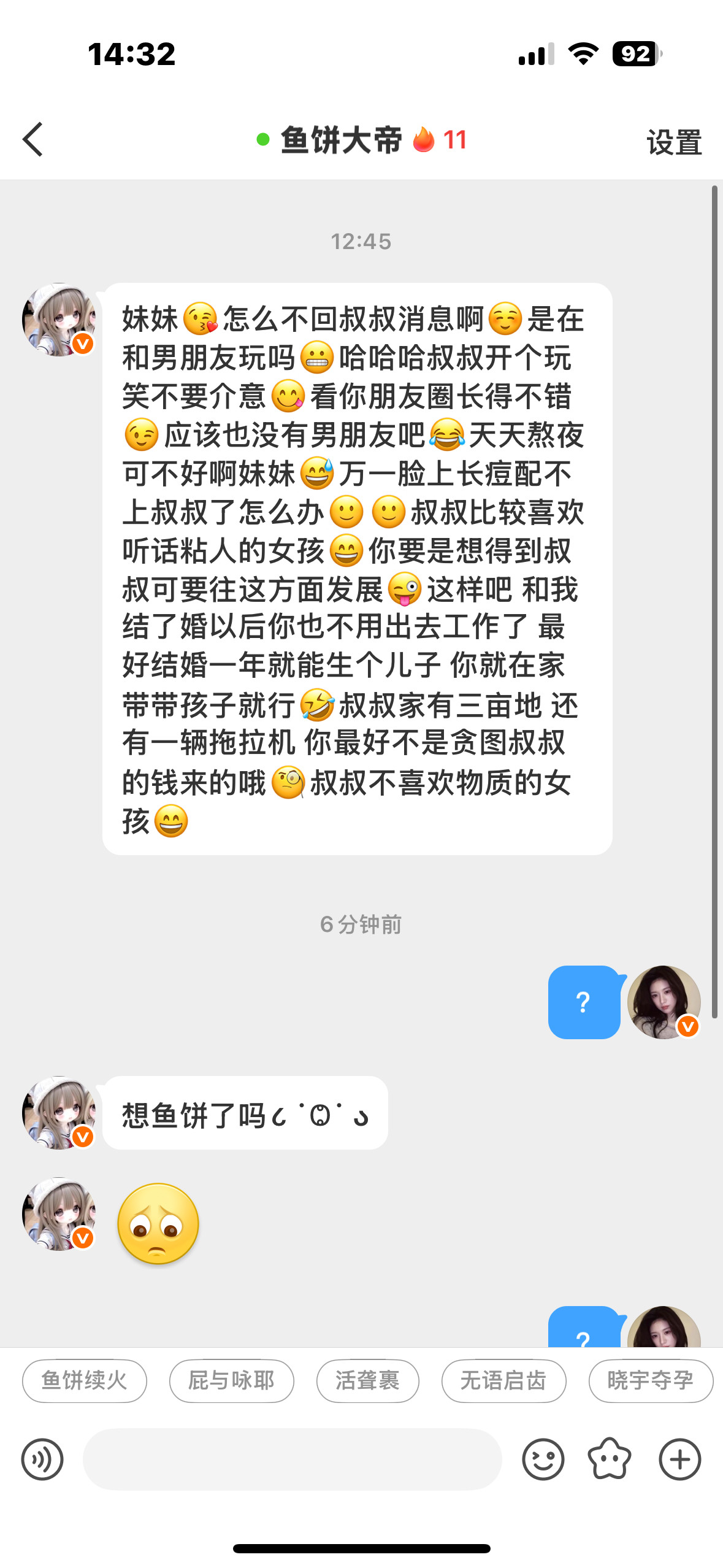The image size is (723, 1568).
Task: Open 设置 in the top right corner
Action: 673,142
